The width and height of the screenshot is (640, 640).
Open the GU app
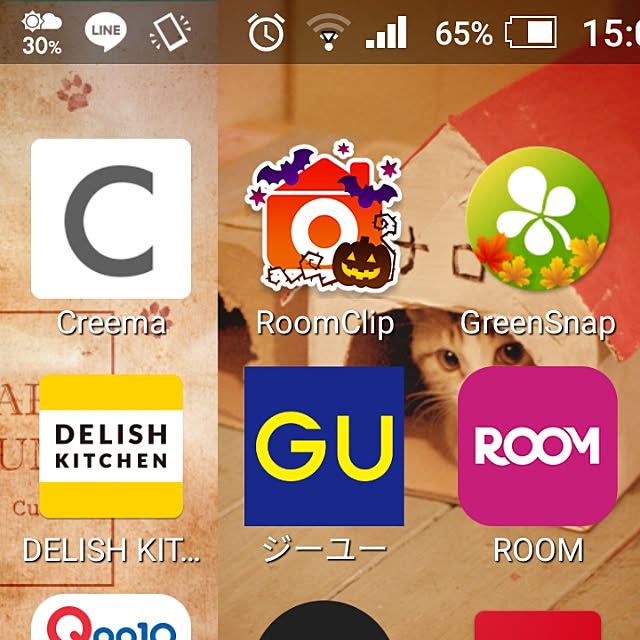324,446
